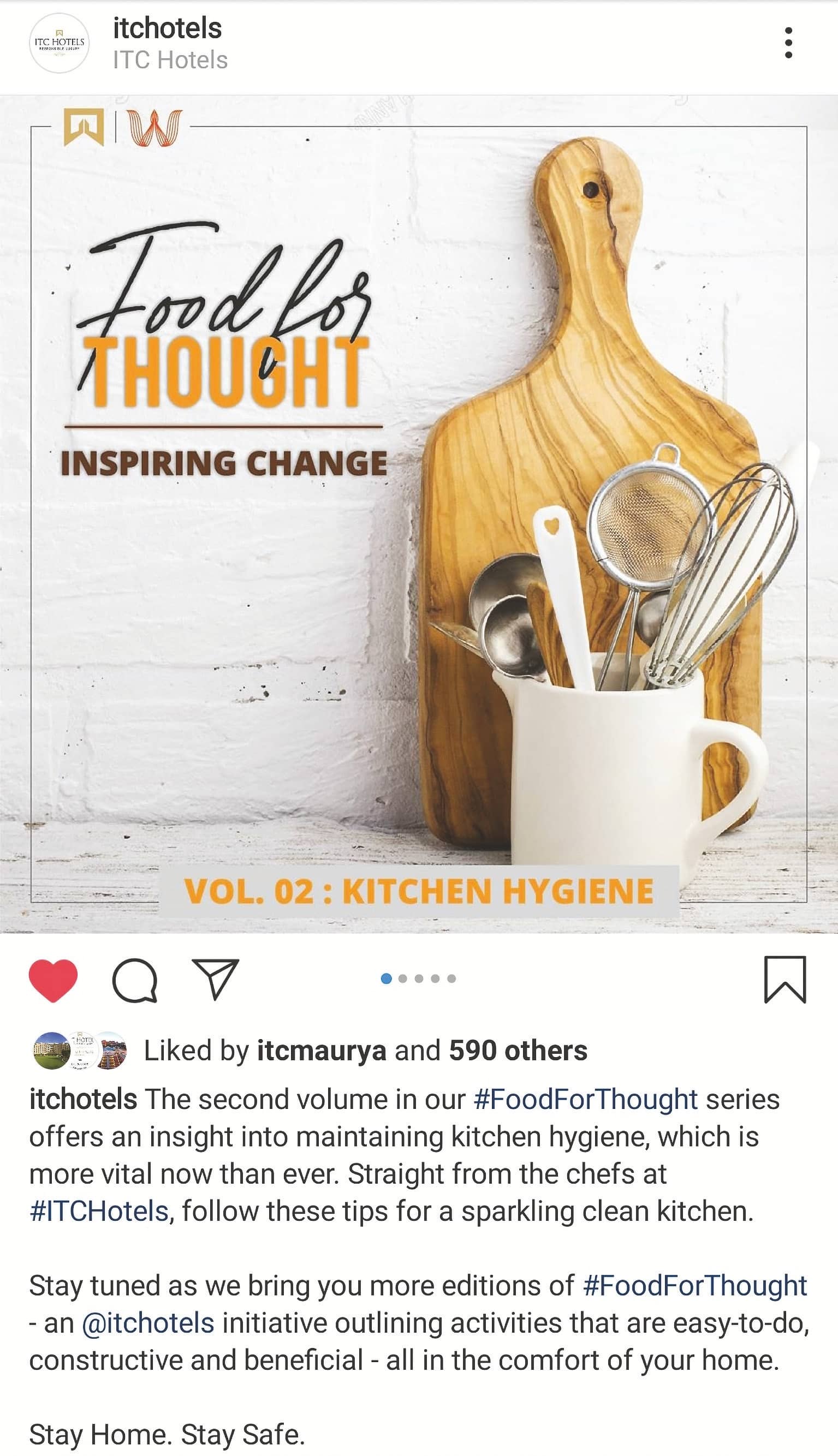Viewport: 838px width, 1456px height.
Task: Tap the #FoodForThought hashtag after 'editions of'
Action: [x=694, y=1286]
